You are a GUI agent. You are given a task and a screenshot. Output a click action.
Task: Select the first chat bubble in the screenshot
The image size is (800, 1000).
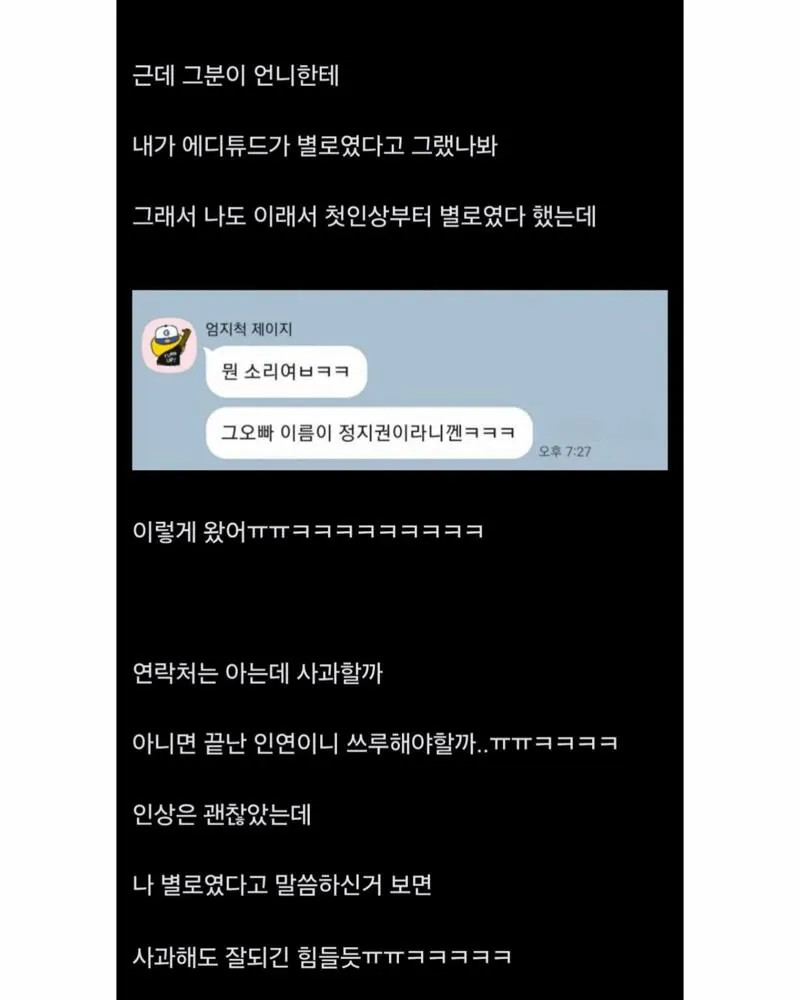pyautogui.click(x=288, y=369)
